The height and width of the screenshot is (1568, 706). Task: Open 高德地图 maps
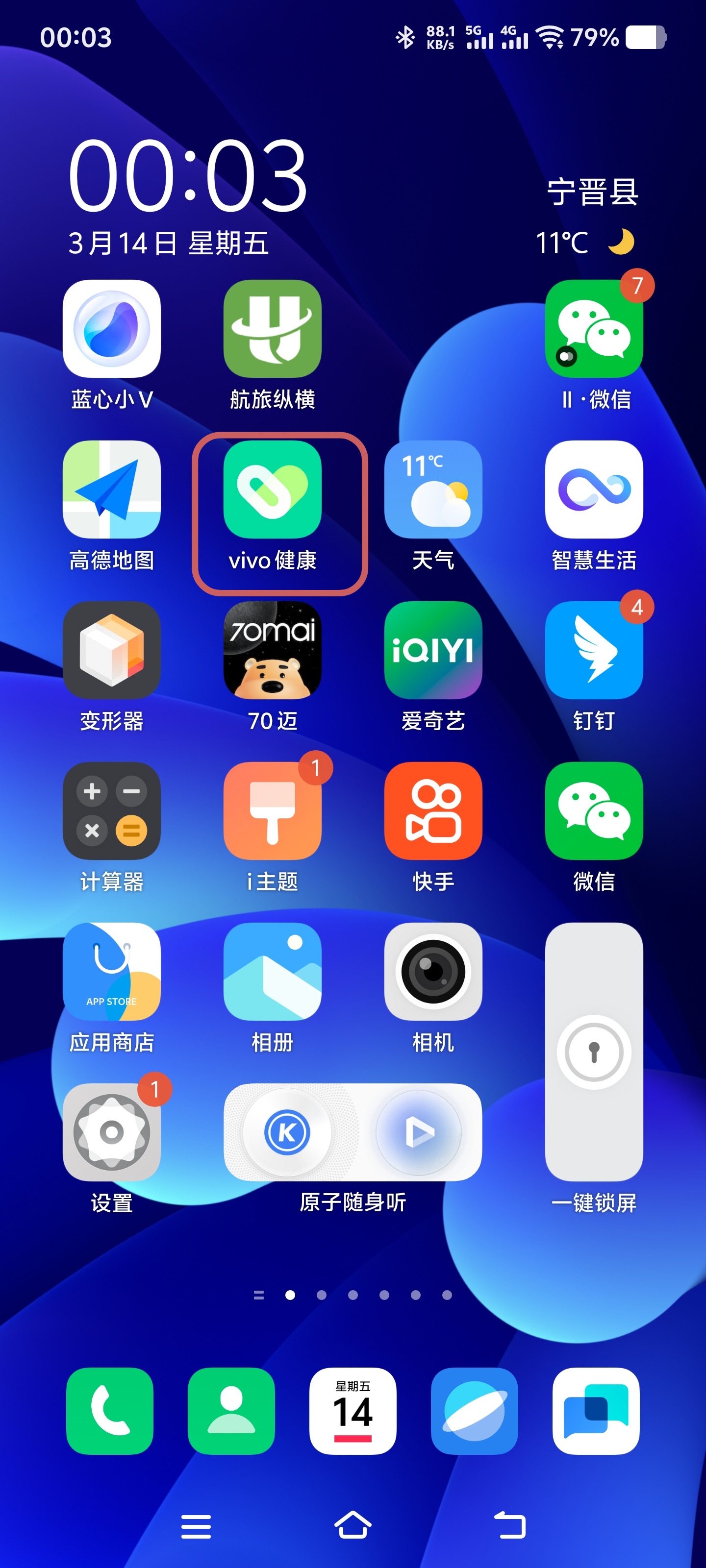click(x=111, y=490)
